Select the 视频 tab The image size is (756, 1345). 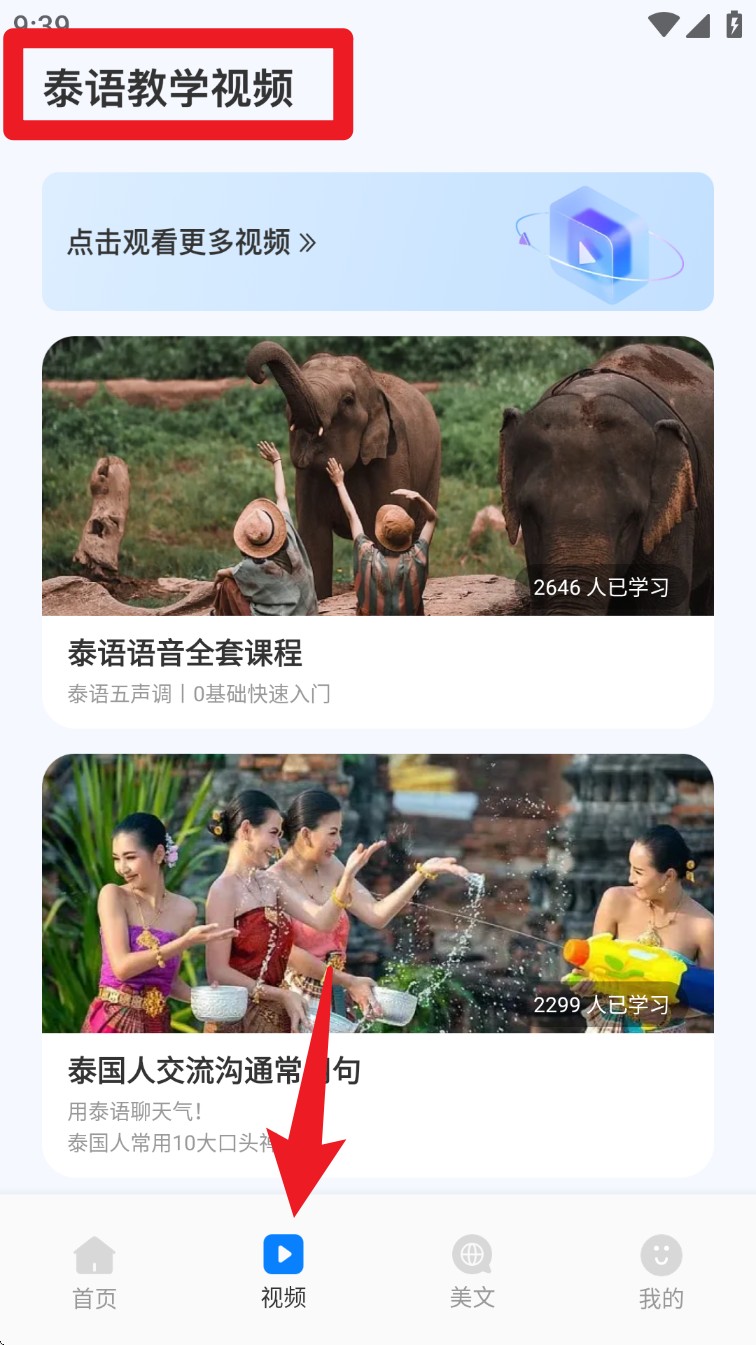pos(283,1272)
